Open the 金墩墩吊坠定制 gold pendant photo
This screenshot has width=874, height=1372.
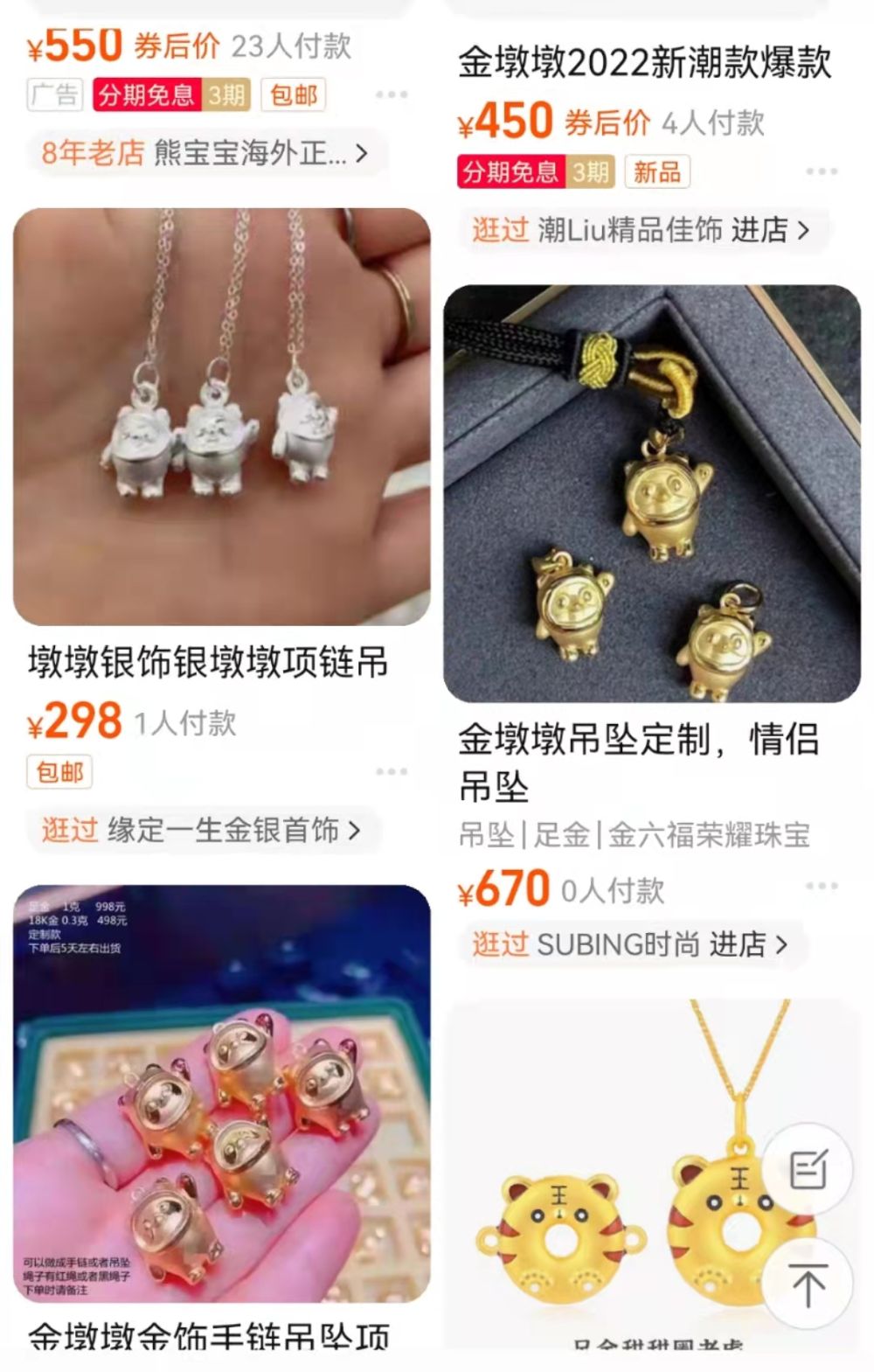(x=652, y=493)
